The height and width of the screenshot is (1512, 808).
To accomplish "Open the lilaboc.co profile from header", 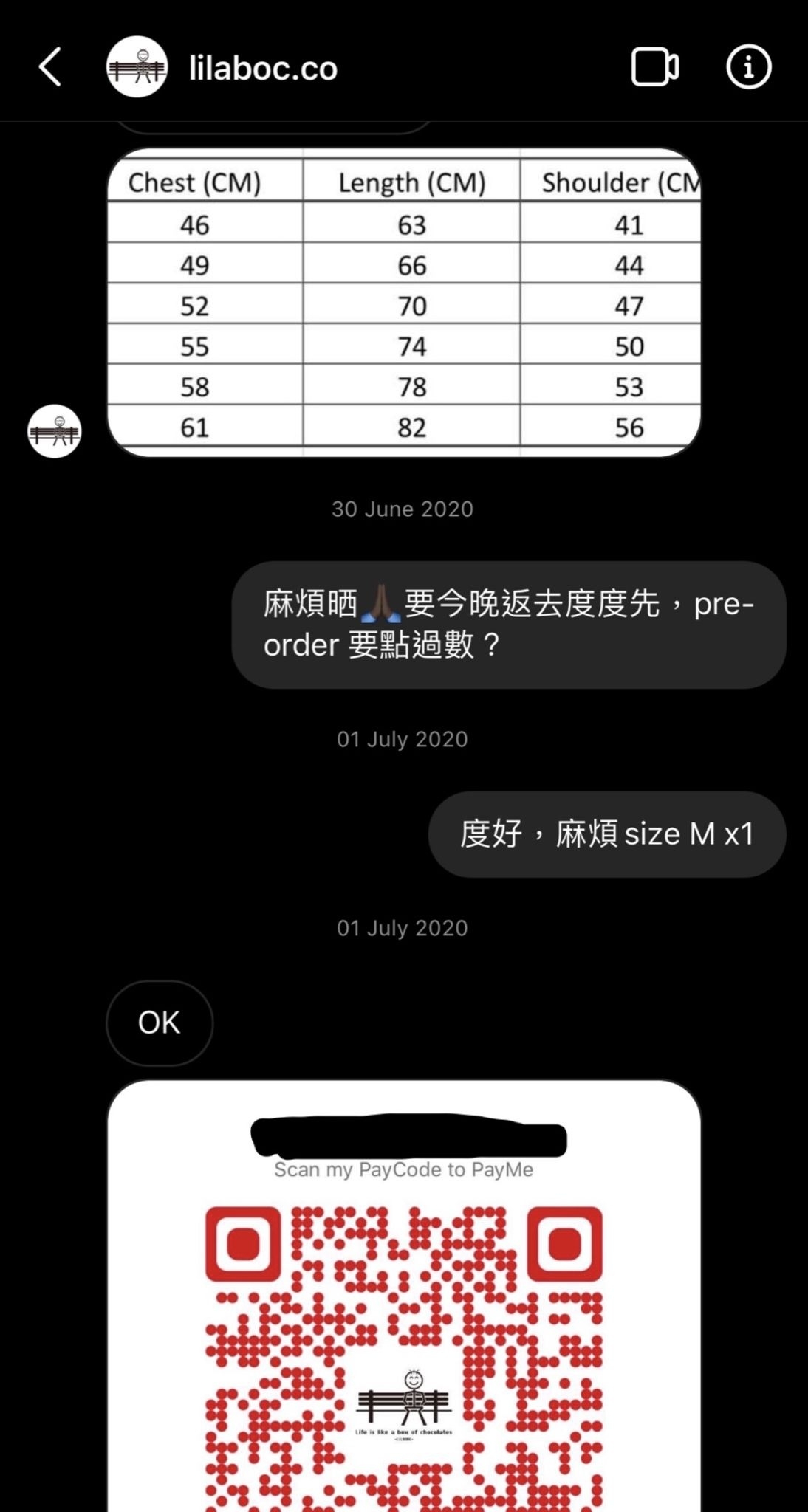I will click(x=262, y=69).
